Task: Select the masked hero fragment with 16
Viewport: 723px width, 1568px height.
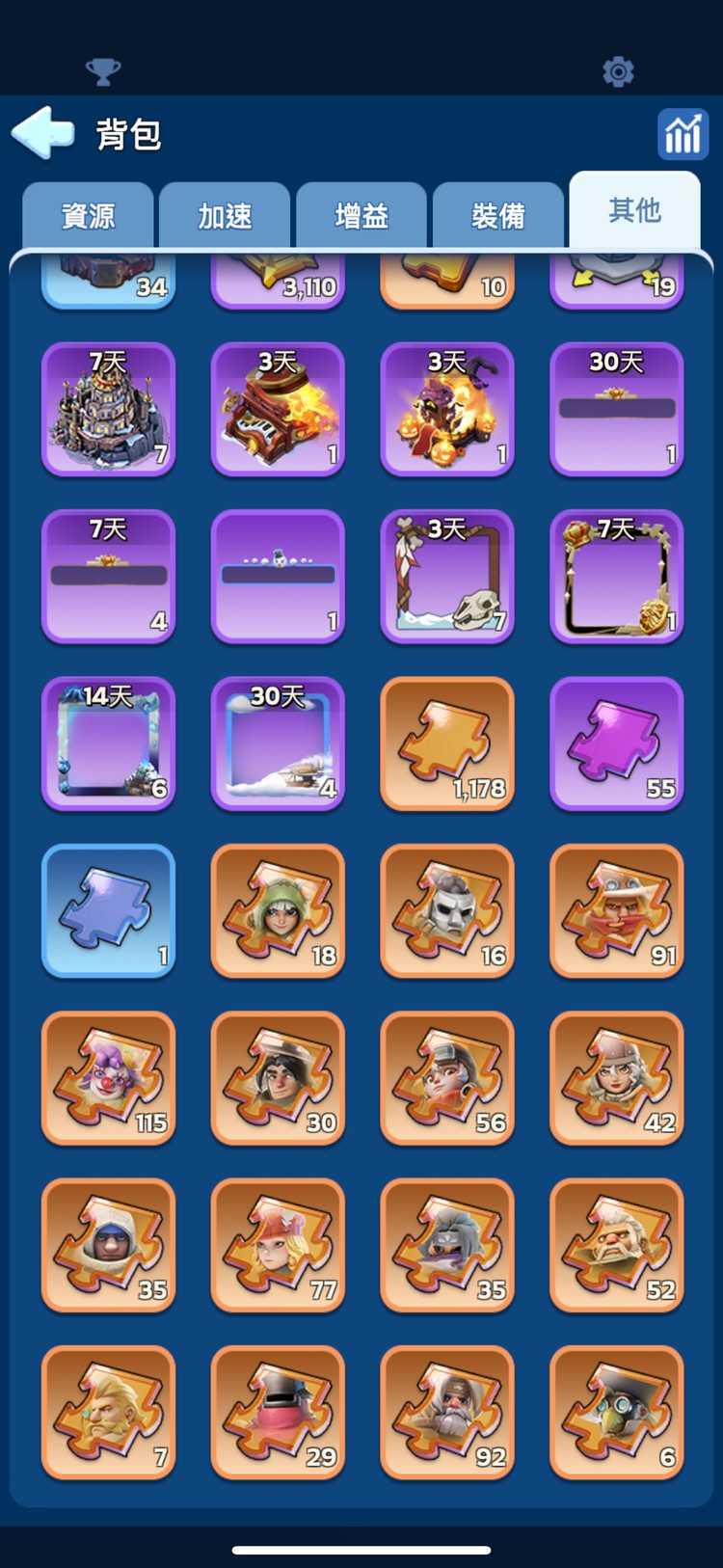Action: (447, 910)
